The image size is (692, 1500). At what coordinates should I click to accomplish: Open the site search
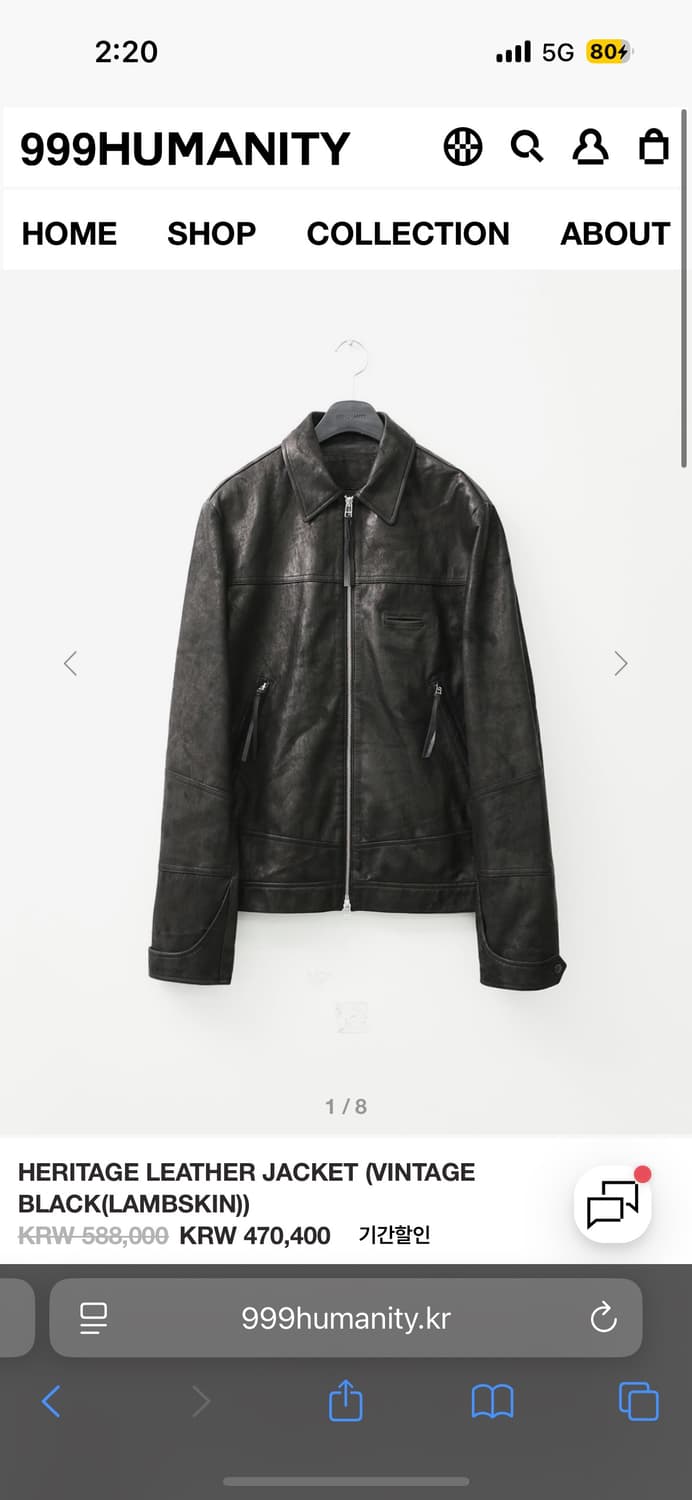(527, 147)
